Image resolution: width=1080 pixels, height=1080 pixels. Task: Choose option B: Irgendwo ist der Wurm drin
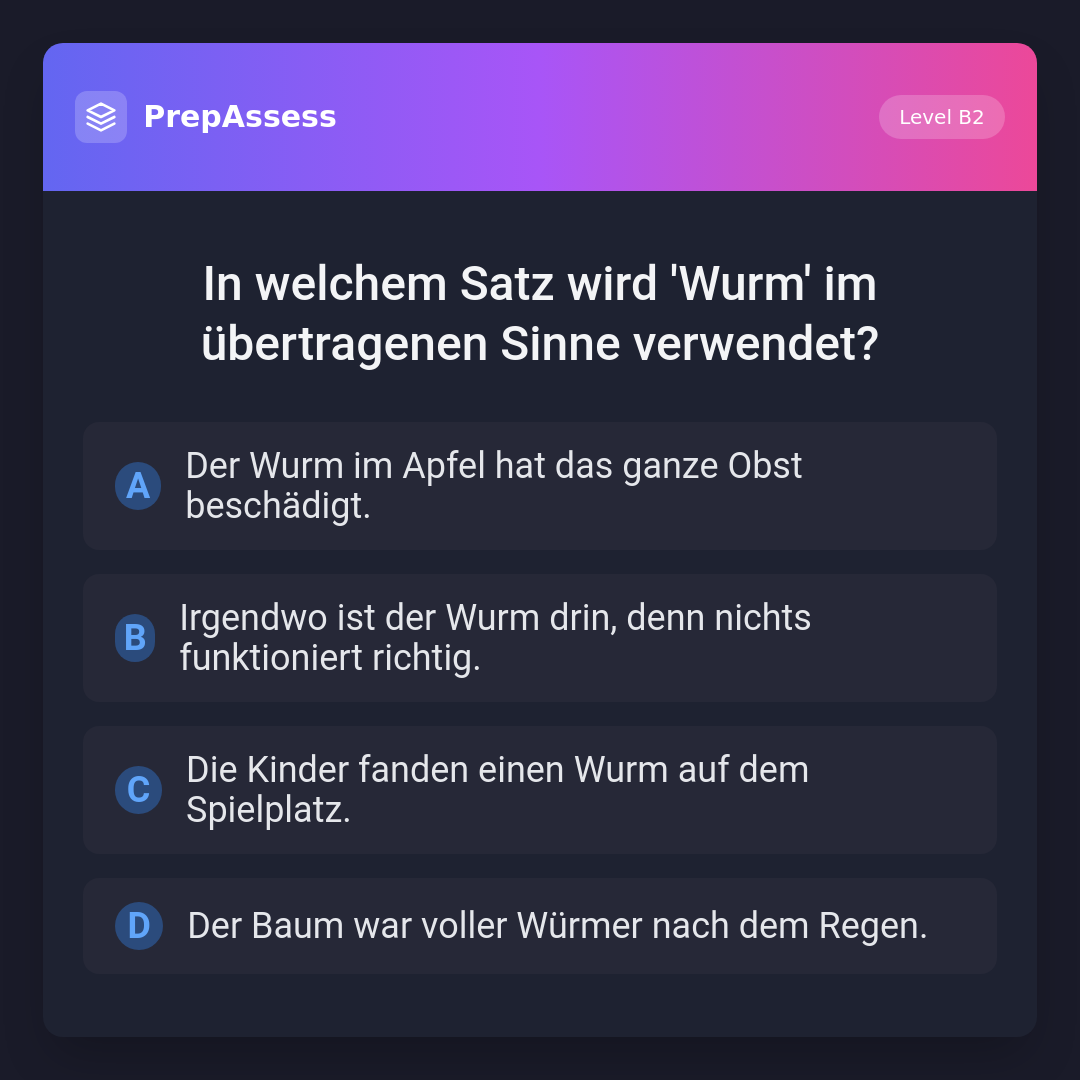[539, 638]
